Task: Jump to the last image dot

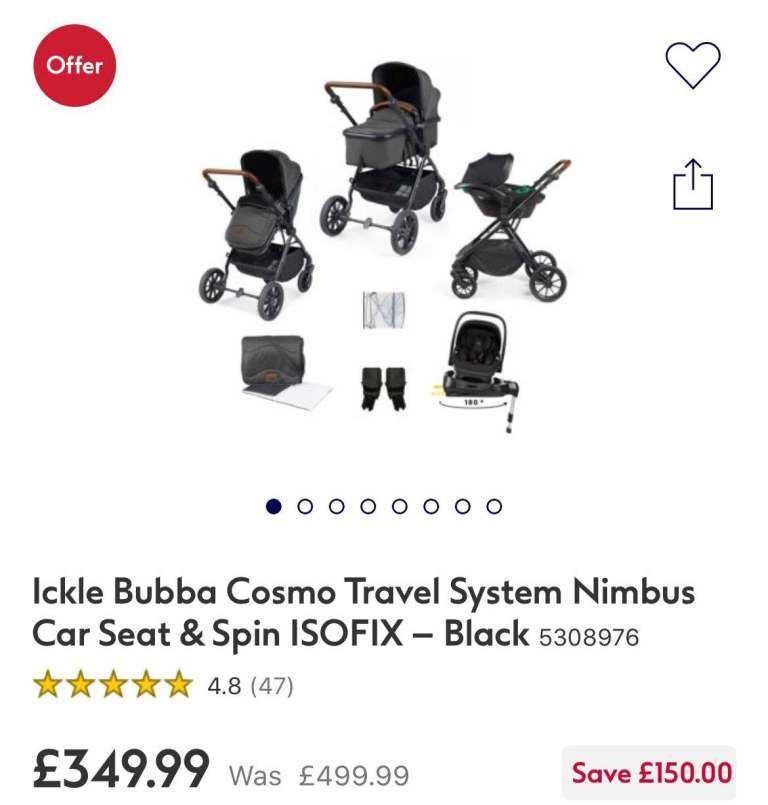Action: point(494,506)
